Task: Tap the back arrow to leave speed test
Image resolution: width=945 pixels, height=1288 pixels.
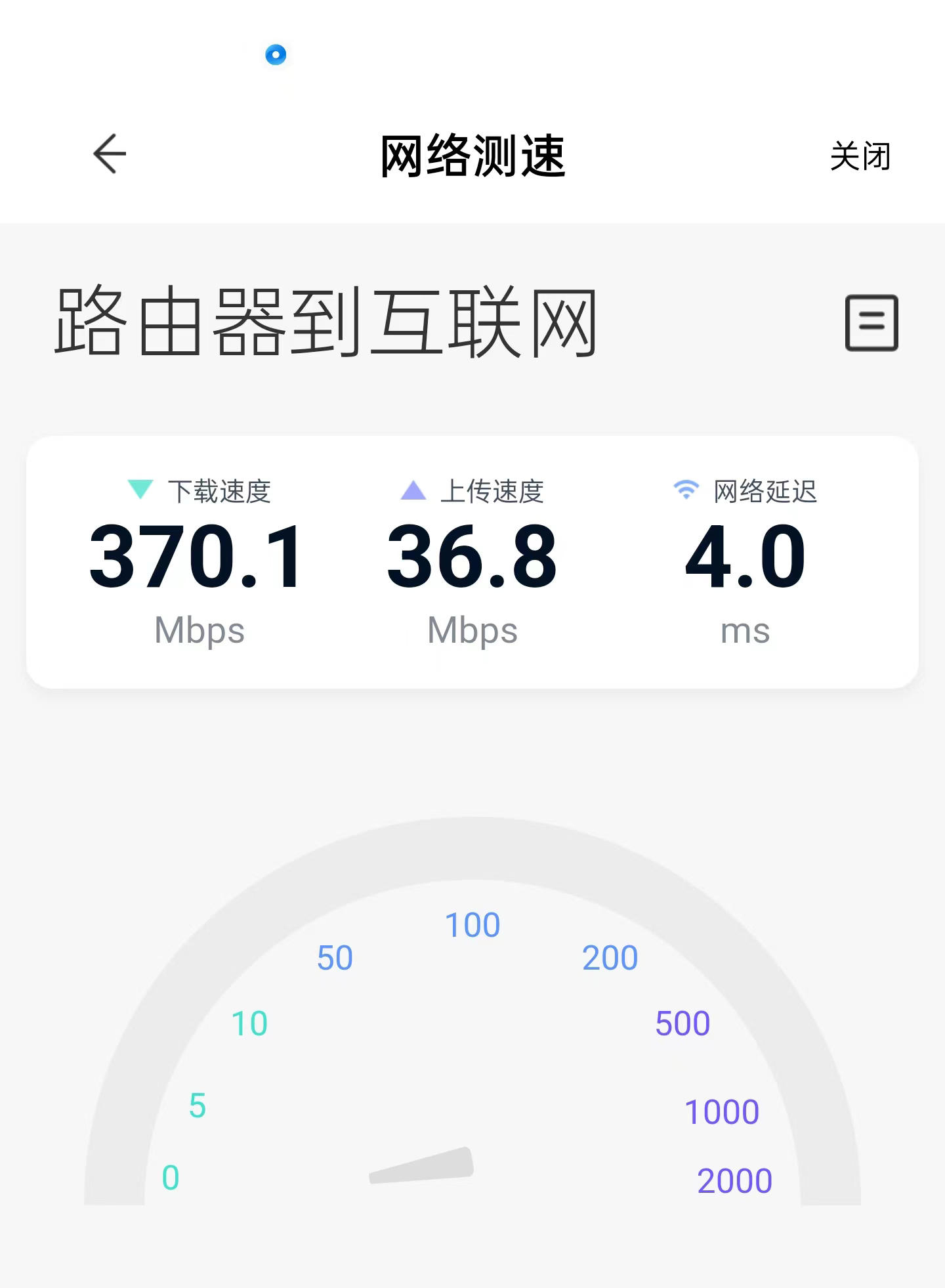Action: pos(110,152)
